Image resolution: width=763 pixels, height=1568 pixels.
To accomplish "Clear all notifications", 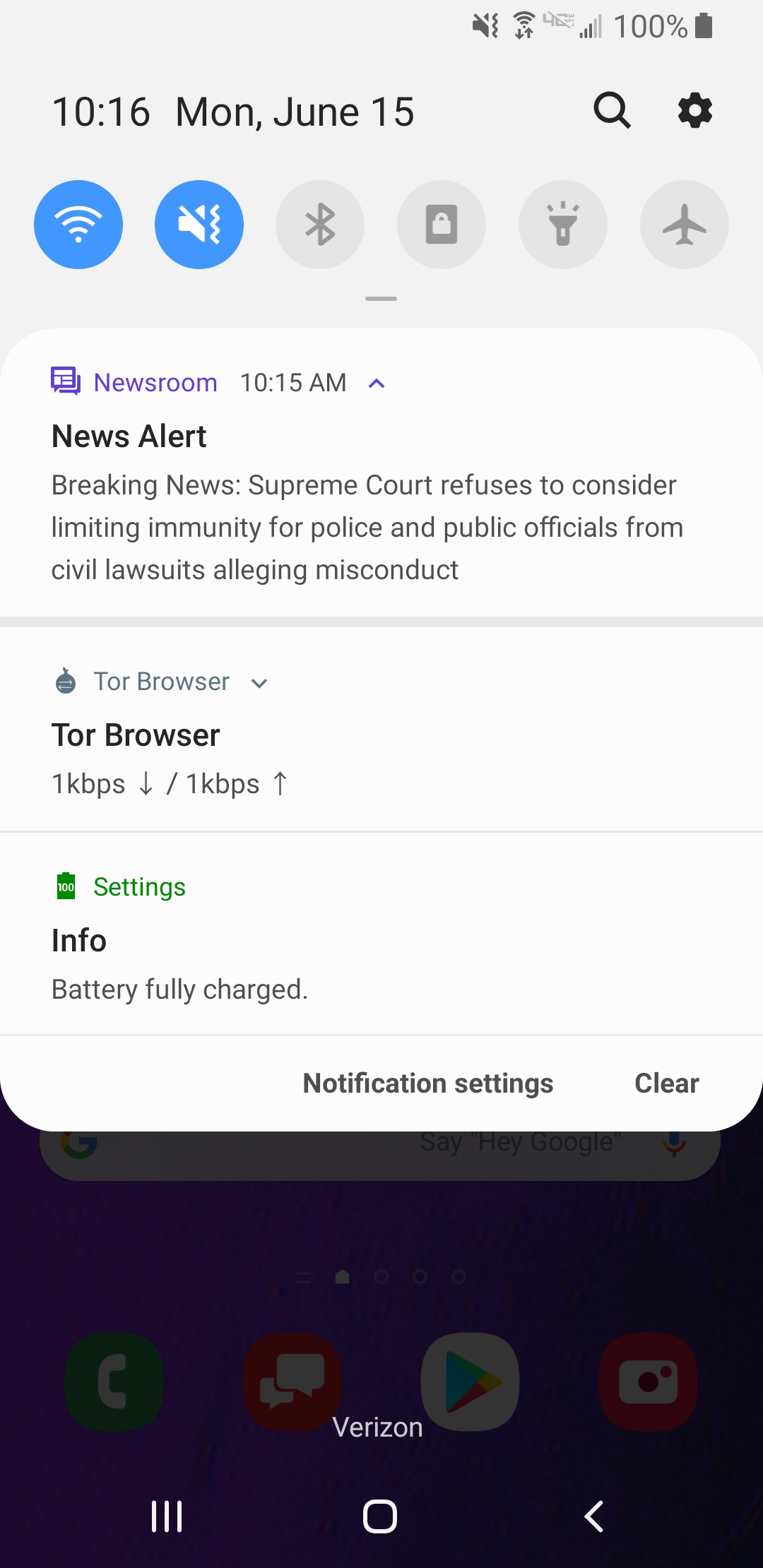I will (667, 1083).
